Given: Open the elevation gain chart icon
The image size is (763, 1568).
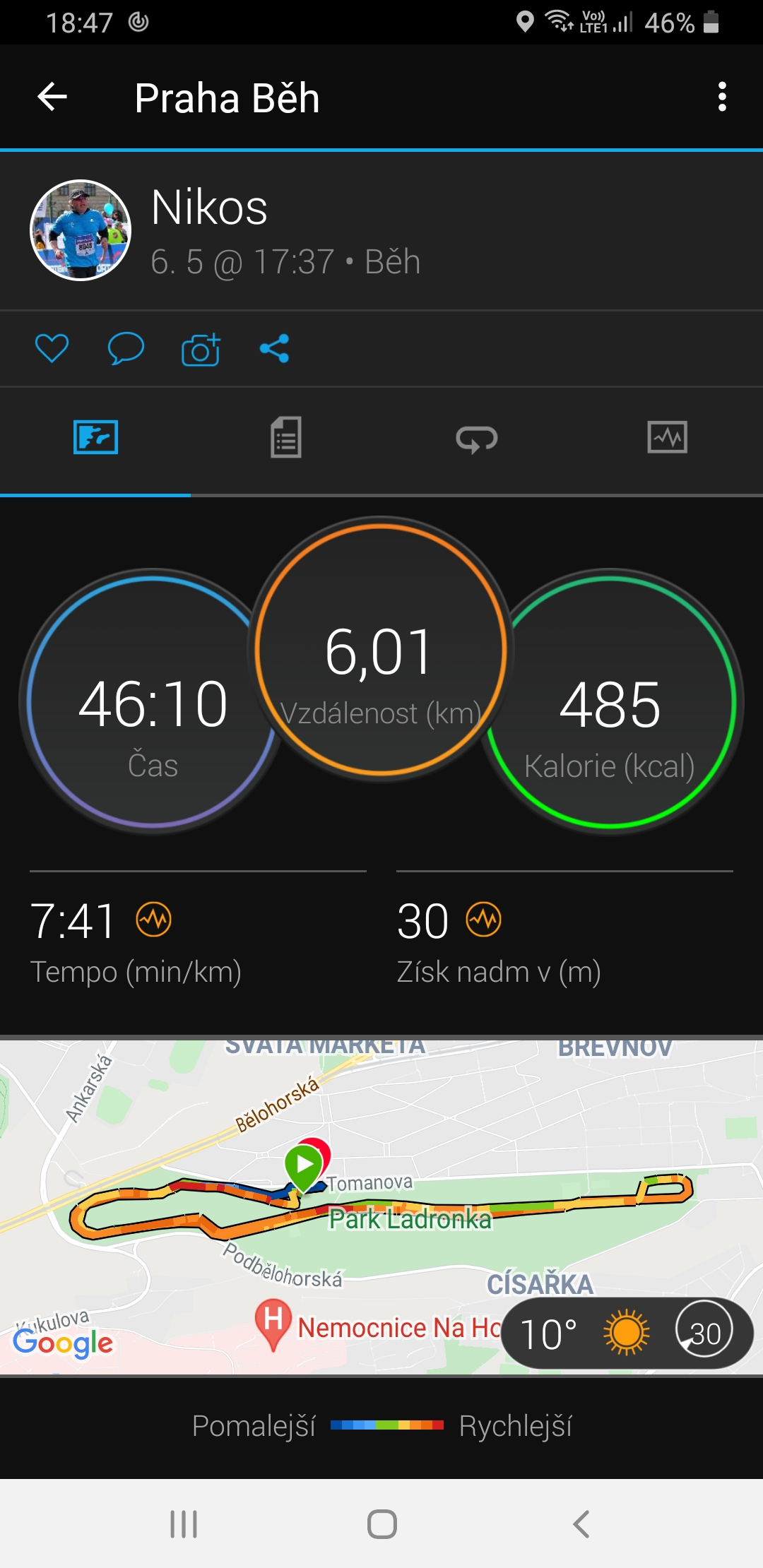Looking at the screenshot, I should click(x=484, y=920).
